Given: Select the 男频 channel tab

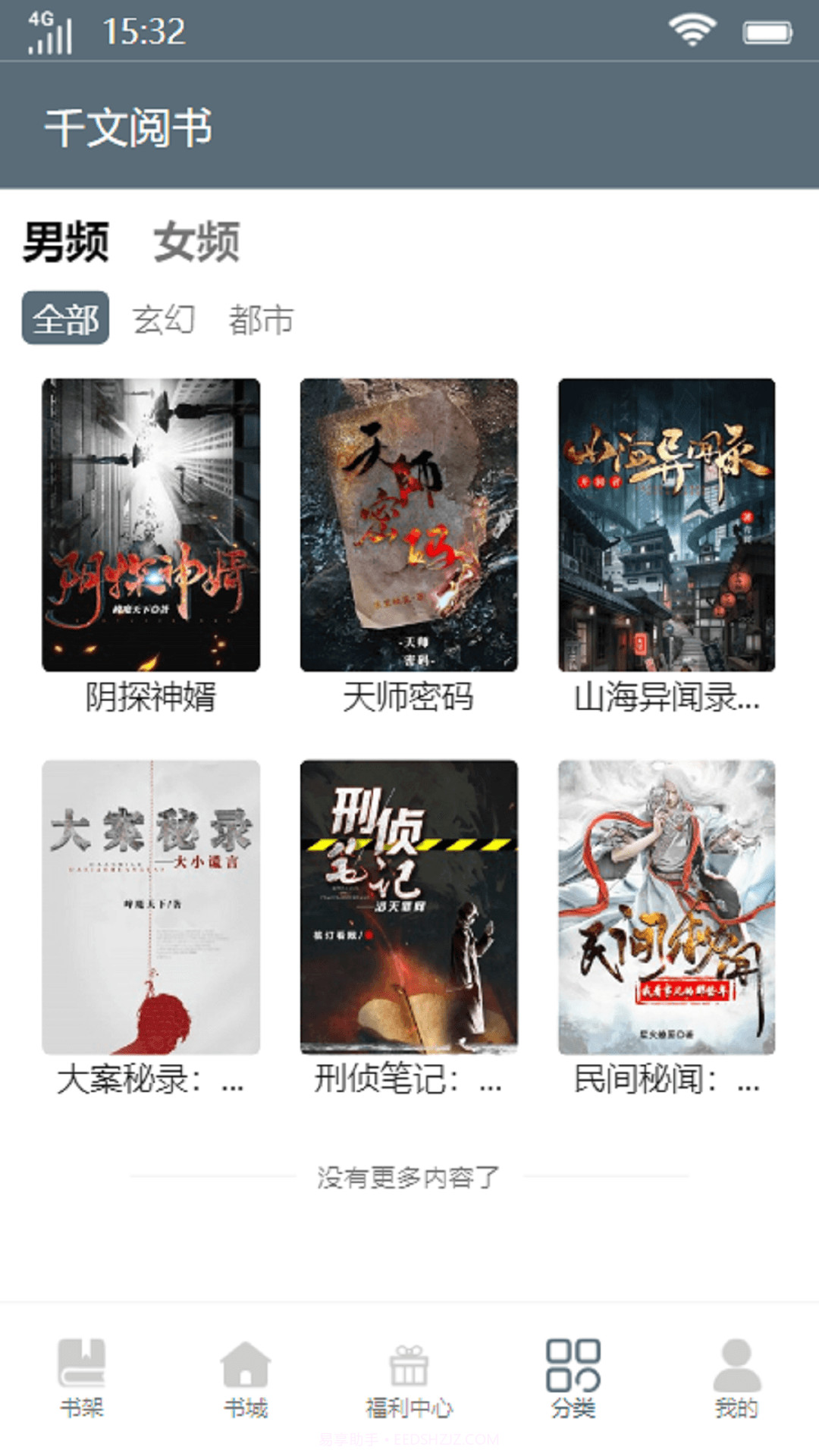Looking at the screenshot, I should tap(64, 241).
